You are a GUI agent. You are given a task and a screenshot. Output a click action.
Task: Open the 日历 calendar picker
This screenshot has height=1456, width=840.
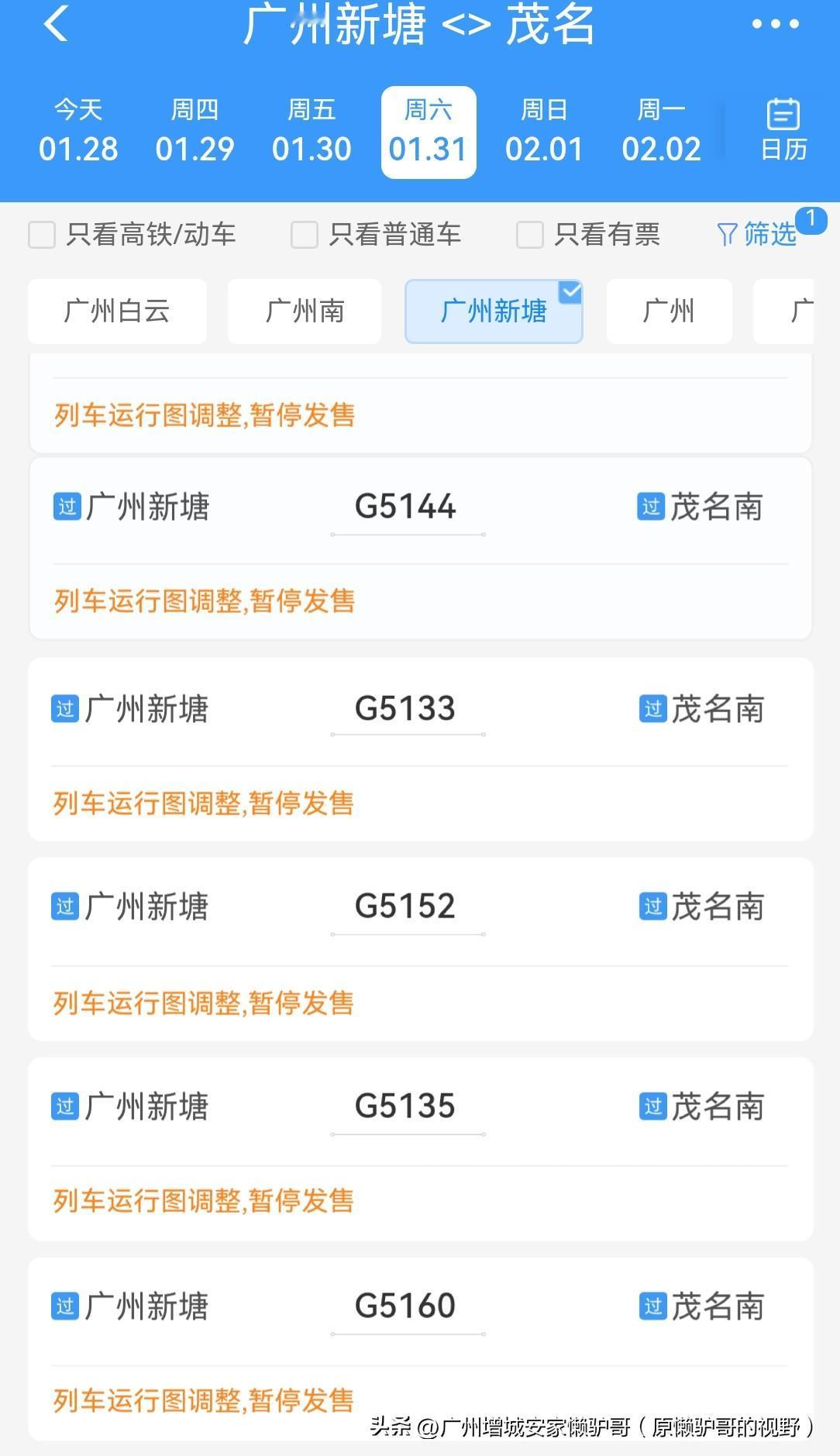click(x=783, y=130)
